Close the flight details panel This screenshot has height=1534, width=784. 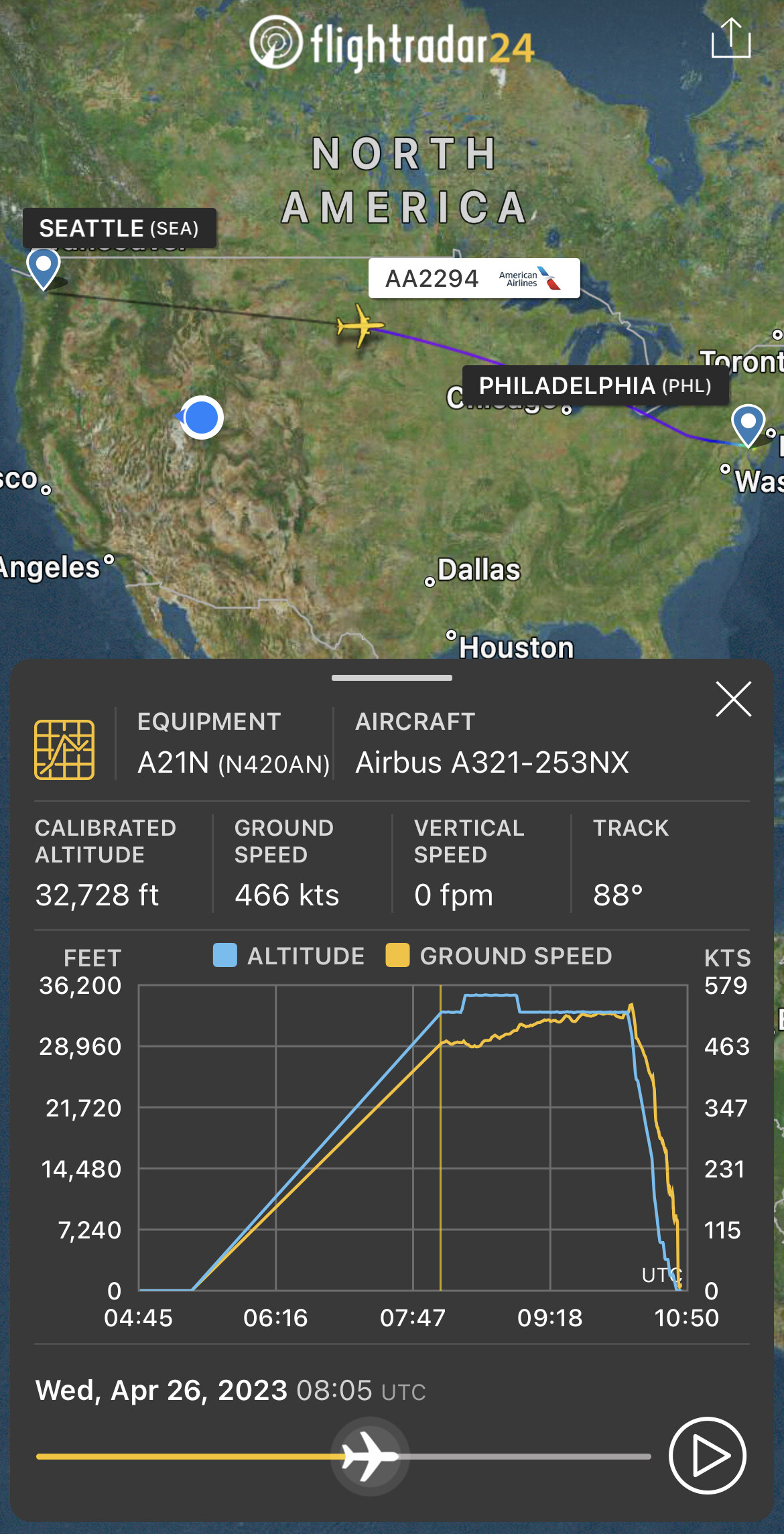click(x=733, y=700)
